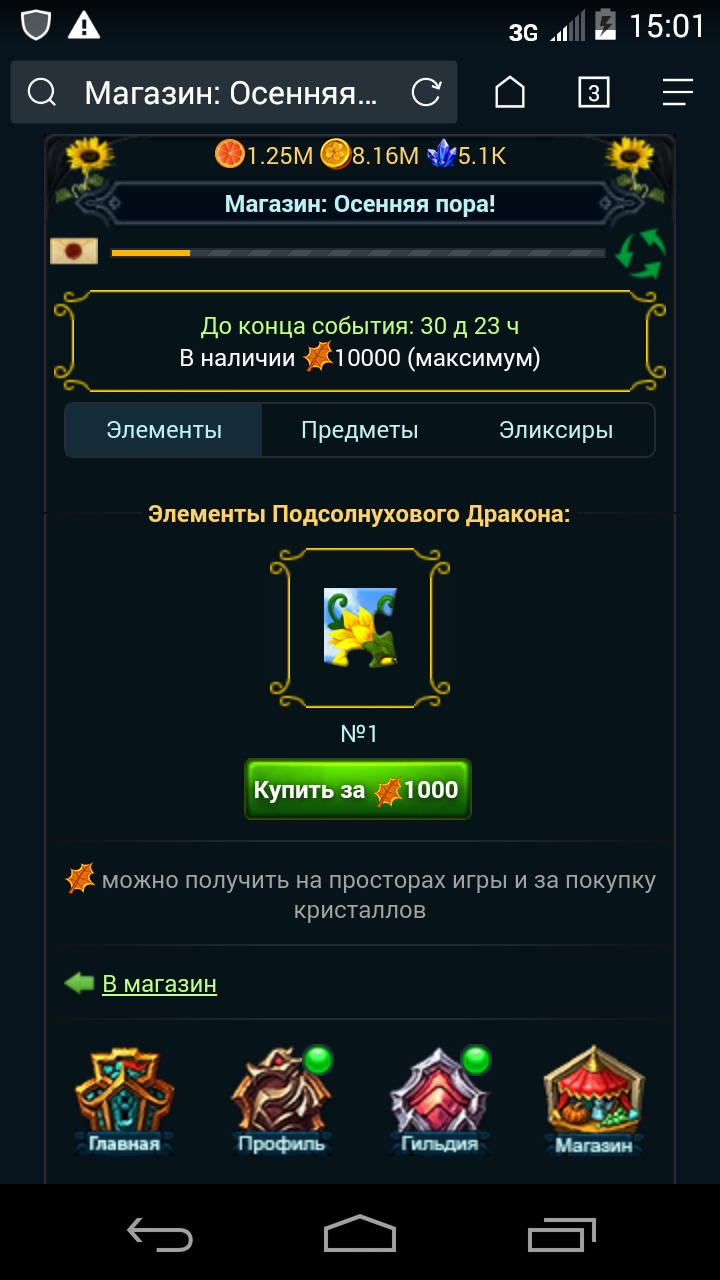Tap the system home button
This screenshot has height=1280, width=720.
[360, 1235]
